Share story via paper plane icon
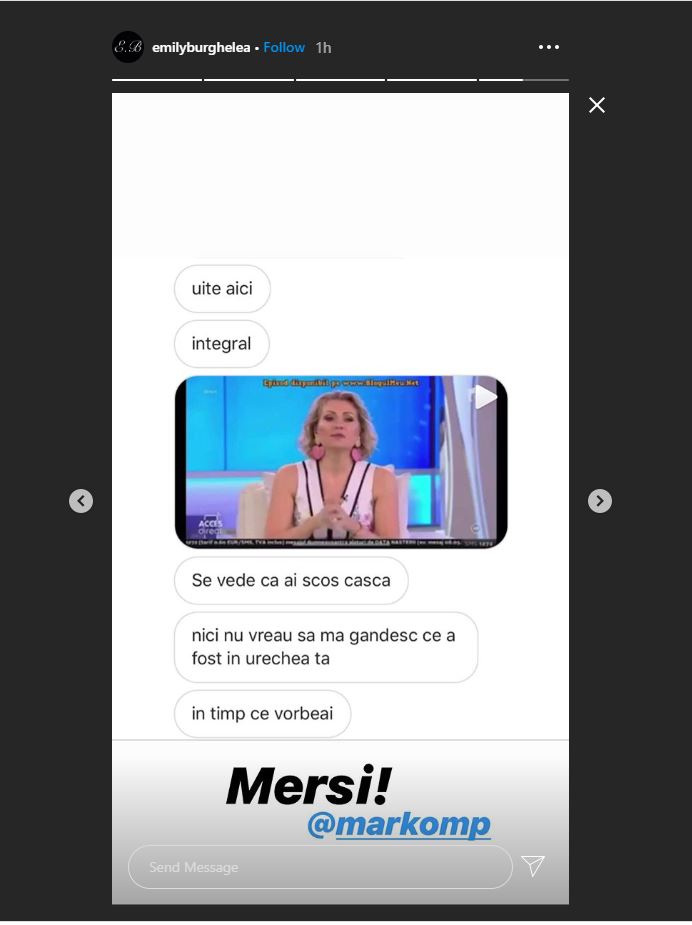 tap(533, 866)
